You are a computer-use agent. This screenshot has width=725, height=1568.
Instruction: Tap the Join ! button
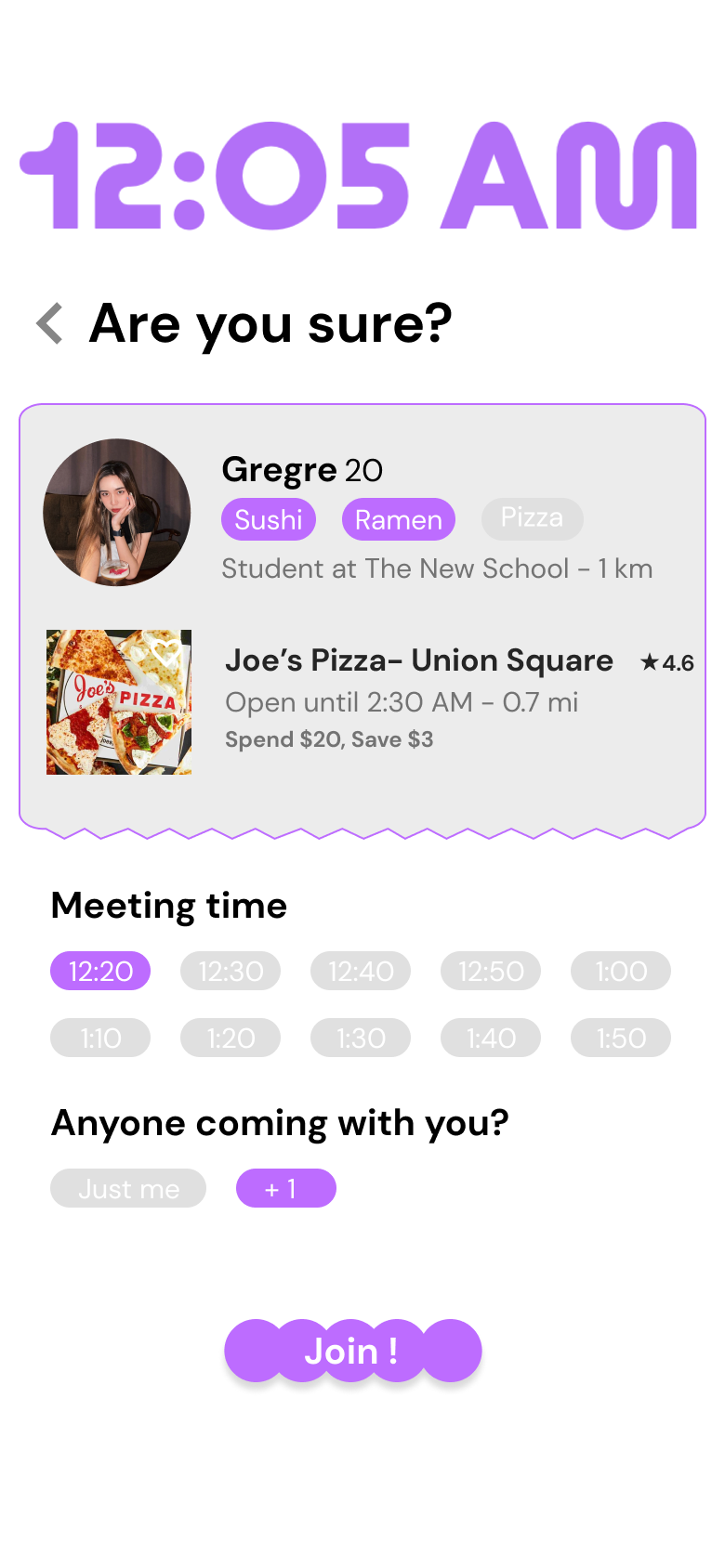353,1351
